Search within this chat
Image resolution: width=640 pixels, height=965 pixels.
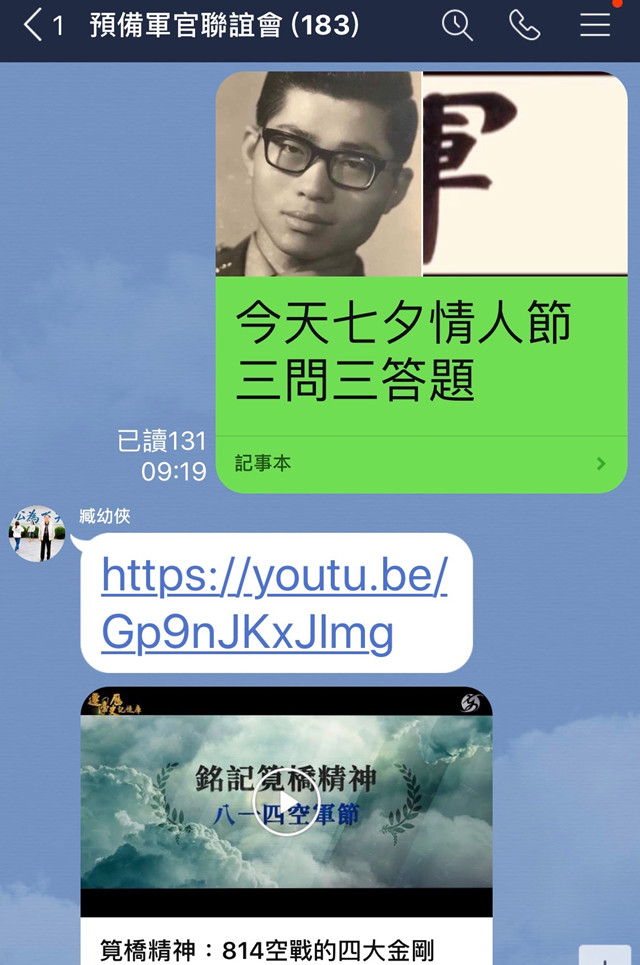pyautogui.click(x=457, y=25)
